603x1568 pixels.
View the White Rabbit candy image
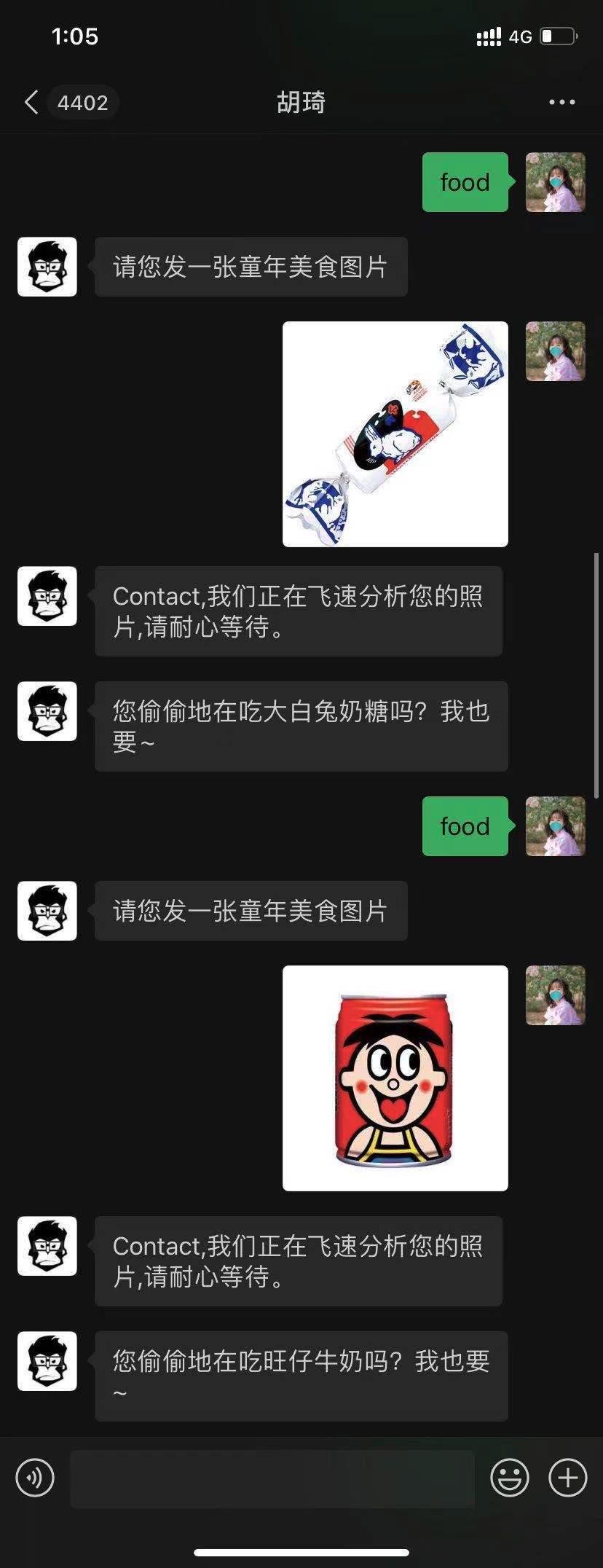click(395, 434)
